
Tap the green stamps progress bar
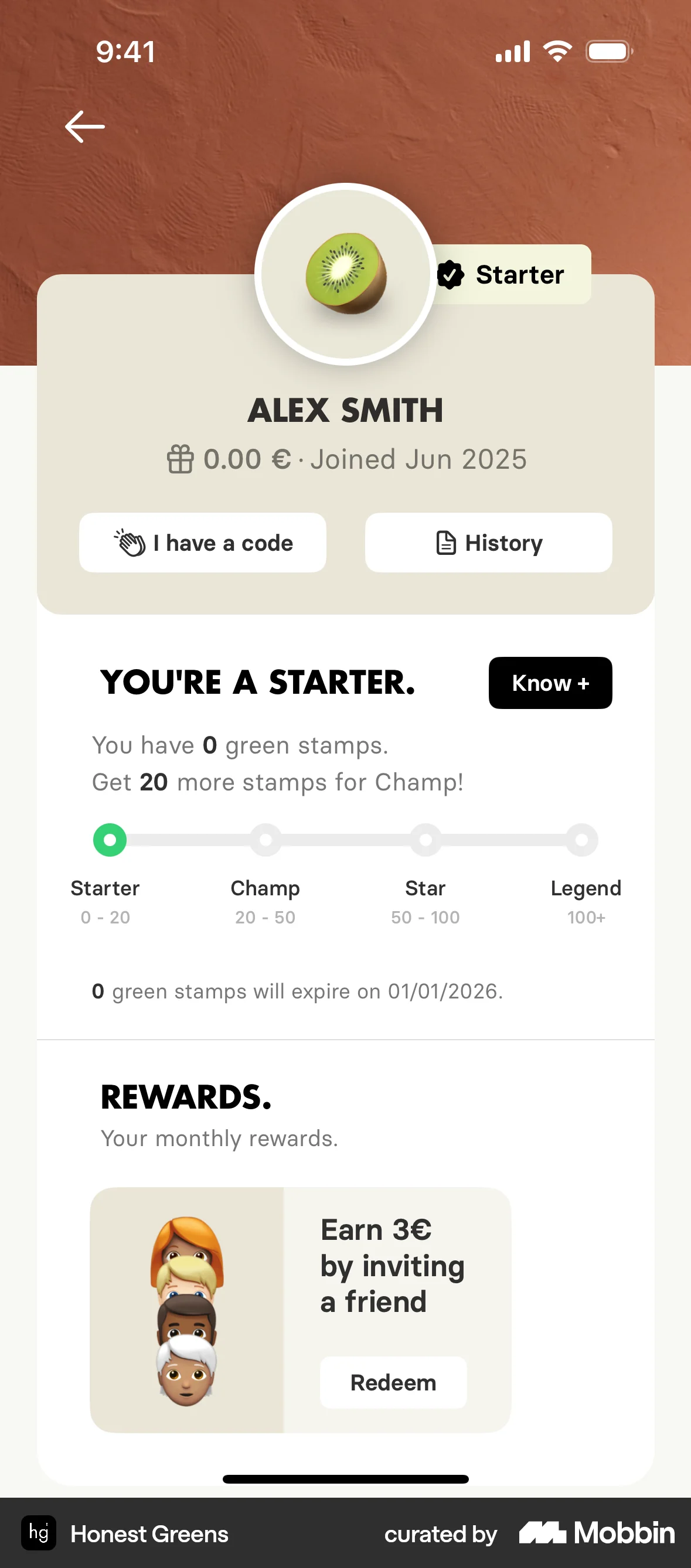345,840
